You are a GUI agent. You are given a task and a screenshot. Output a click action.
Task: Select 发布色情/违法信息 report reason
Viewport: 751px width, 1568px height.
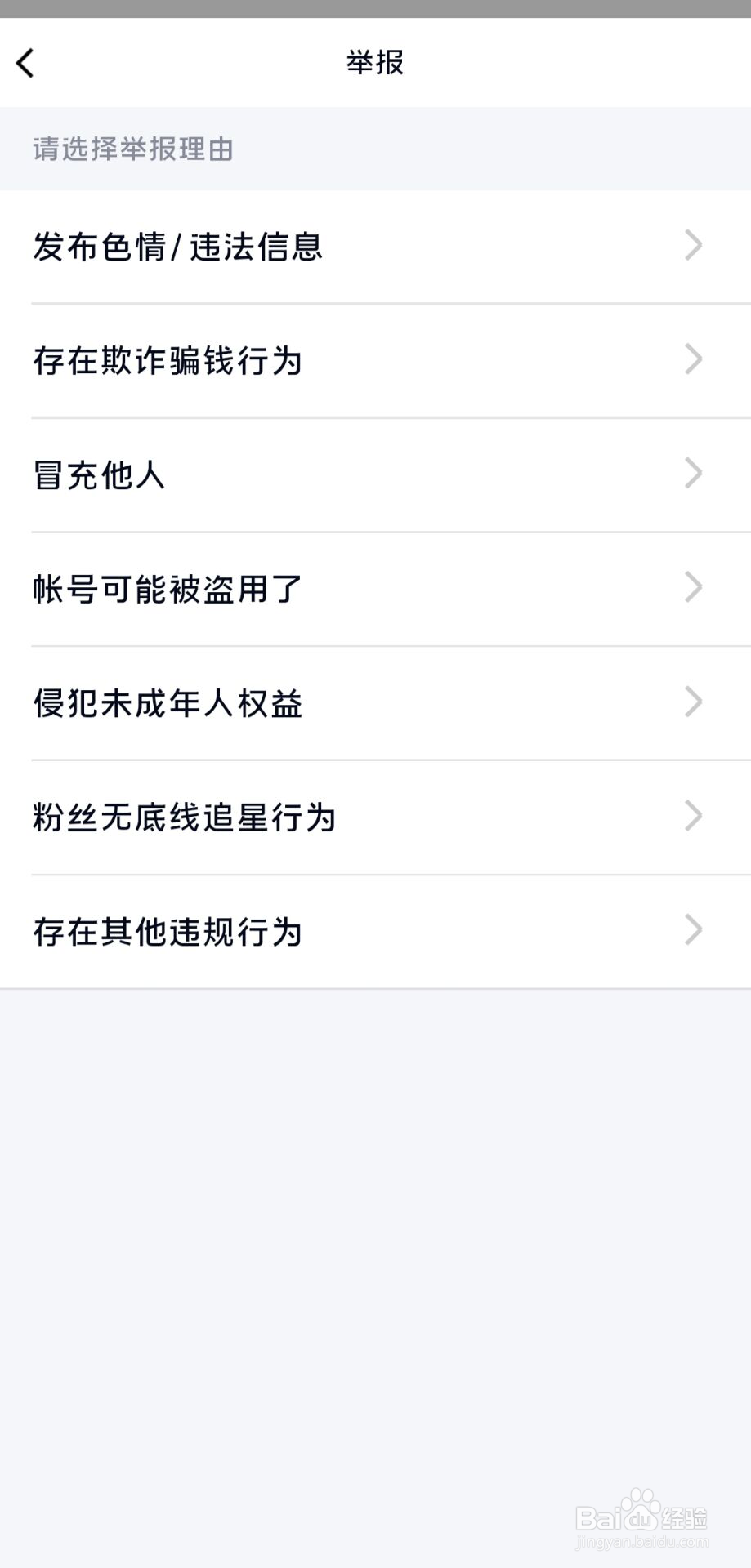coord(177,246)
